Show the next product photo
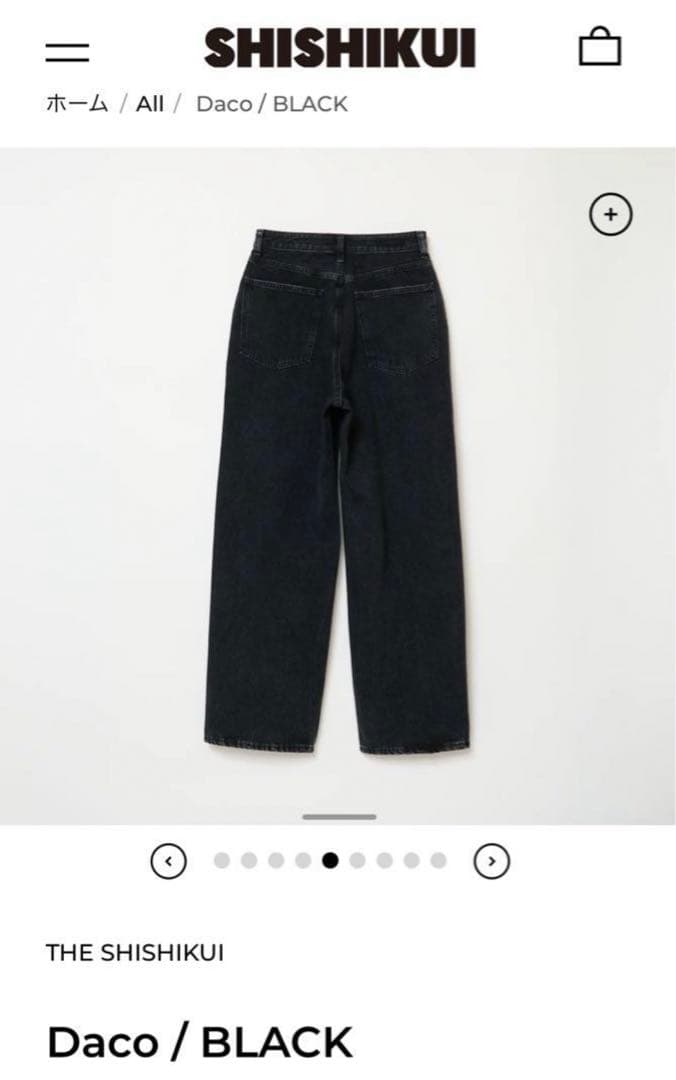 (x=491, y=860)
